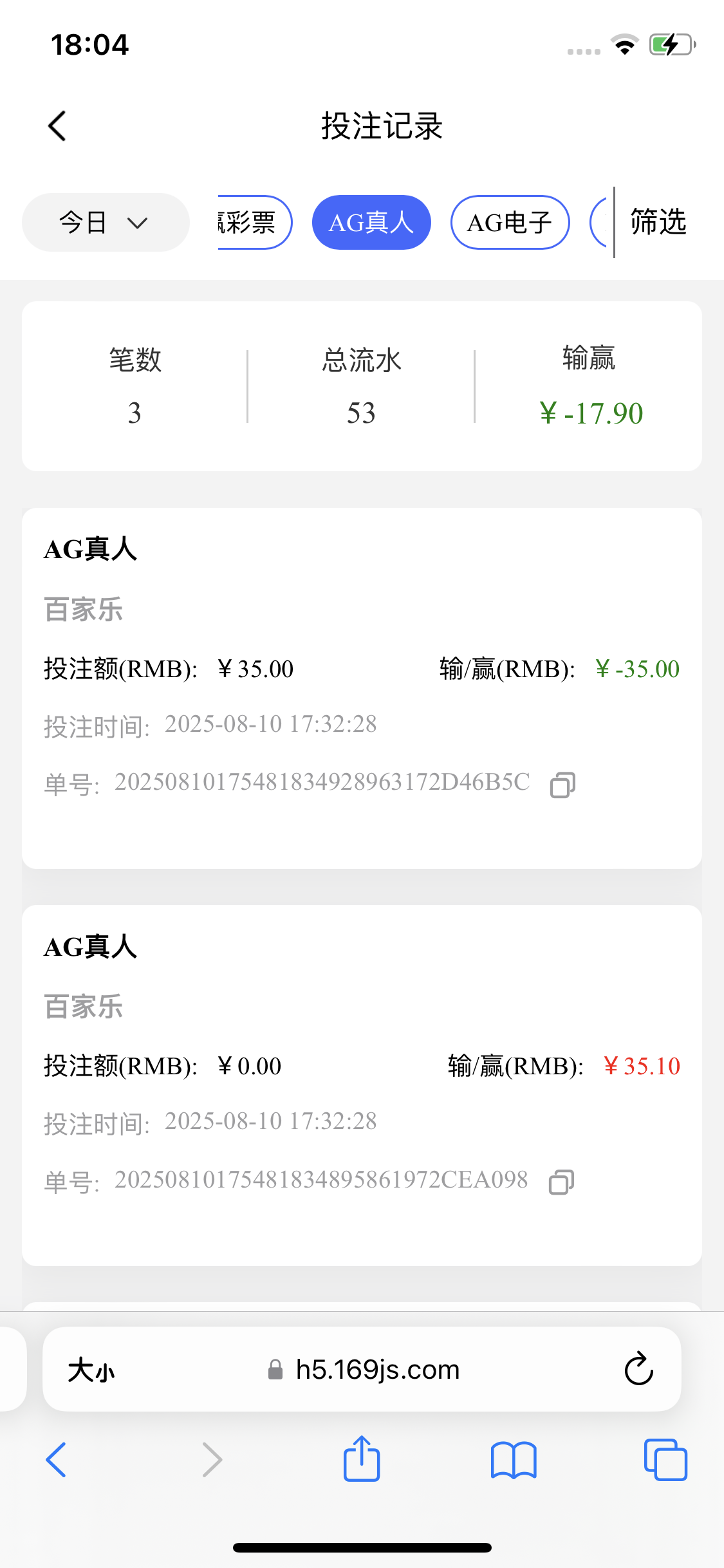The width and height of the screenshot is (724, 1568).
Task: Open the 大小 page text size menu
Action: pos(91,1370)
